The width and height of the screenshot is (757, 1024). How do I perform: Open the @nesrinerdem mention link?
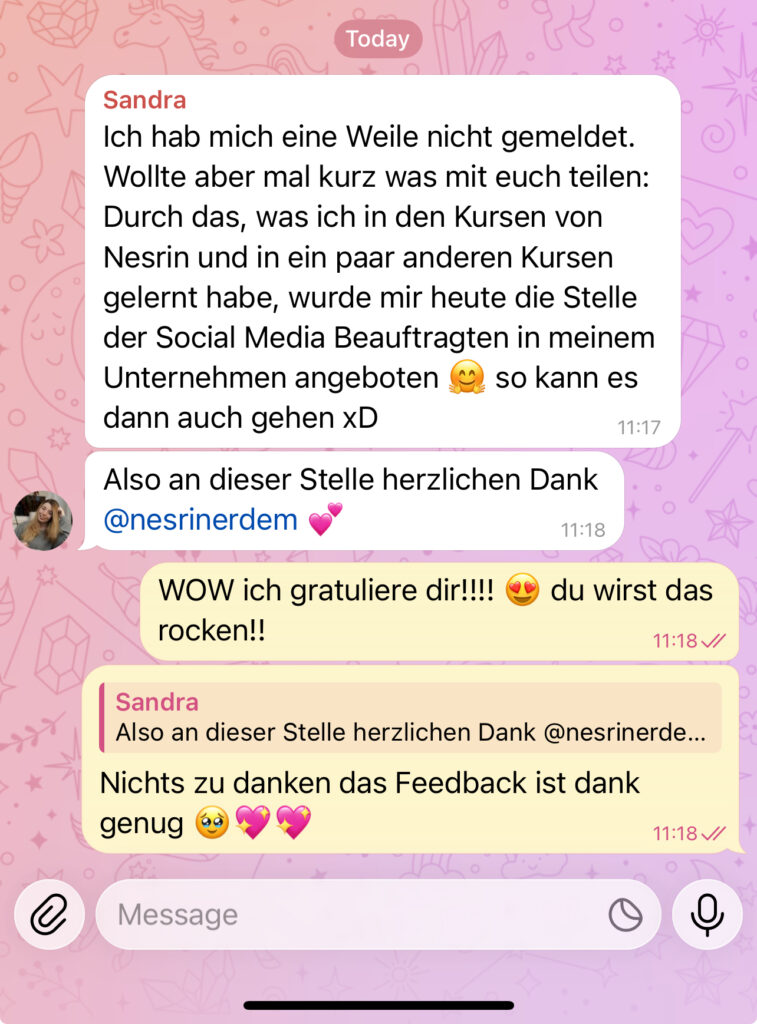tap(201, 520)
